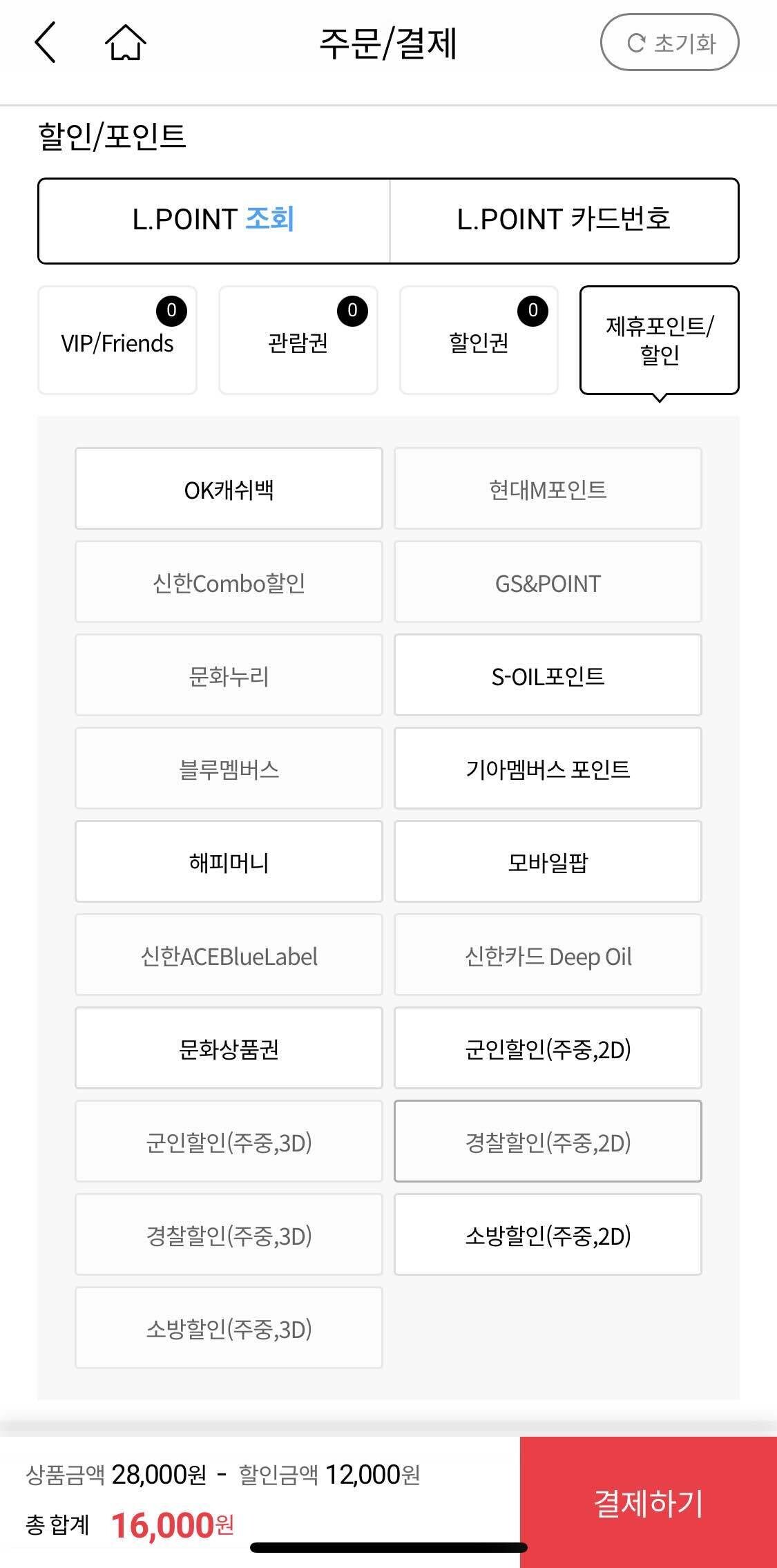Choose the 모바일팝 option
The width and height of the screenshot is (777, 1568).
(547, 861)
